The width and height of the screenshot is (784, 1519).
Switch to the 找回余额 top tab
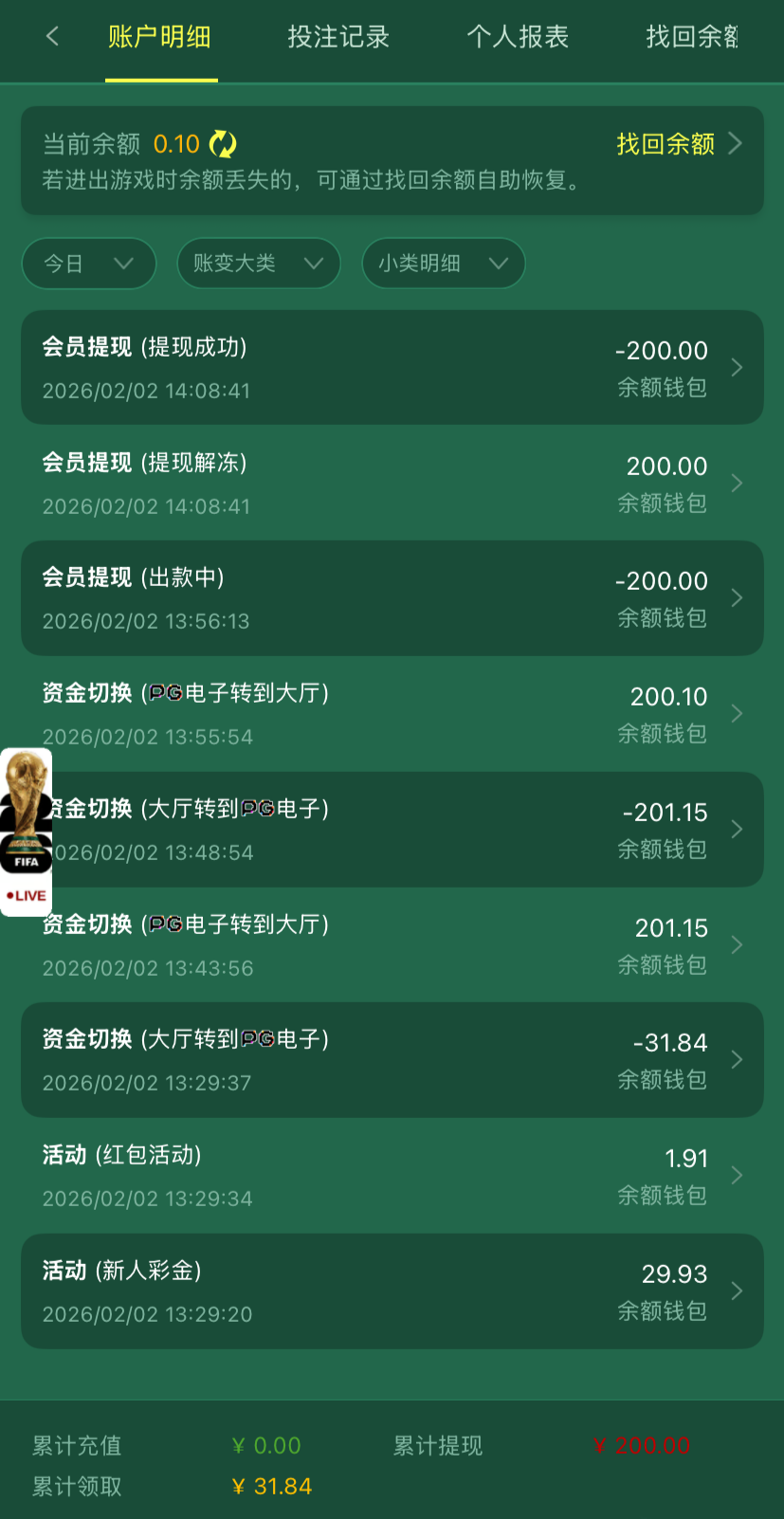tap(691, 37)
